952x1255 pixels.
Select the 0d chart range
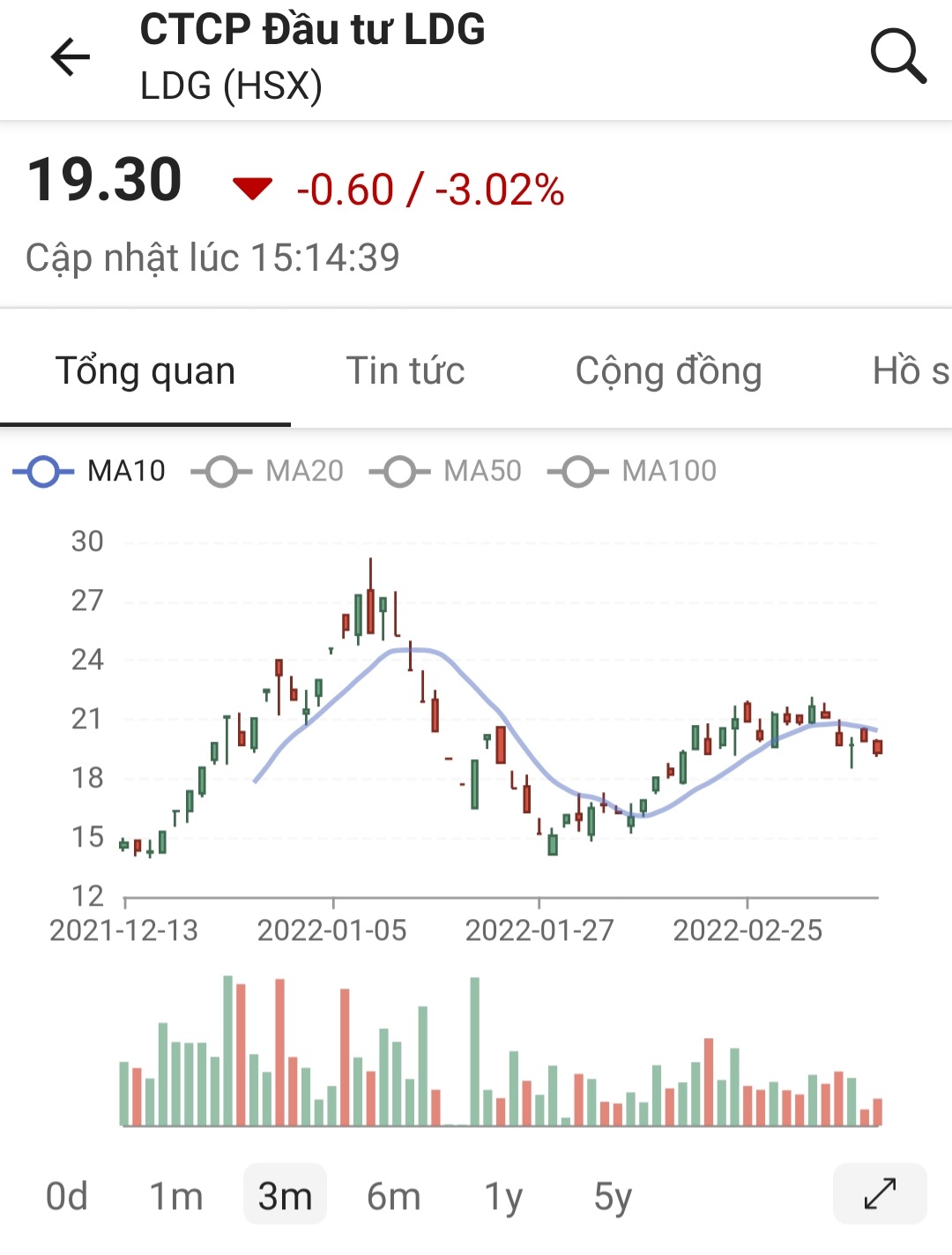(67, 1196)
